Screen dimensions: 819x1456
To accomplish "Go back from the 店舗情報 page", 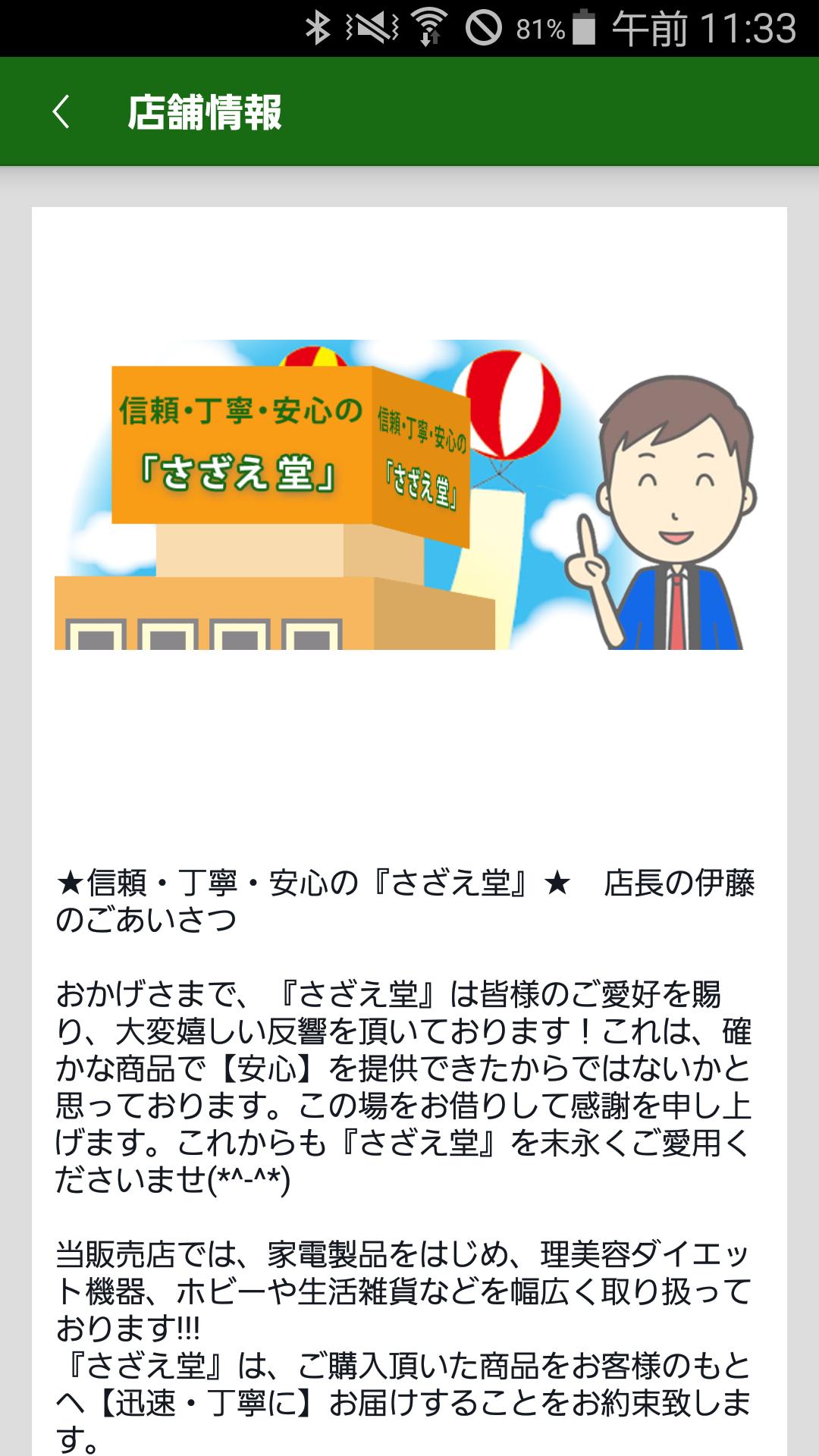I will tap(61, 112).
